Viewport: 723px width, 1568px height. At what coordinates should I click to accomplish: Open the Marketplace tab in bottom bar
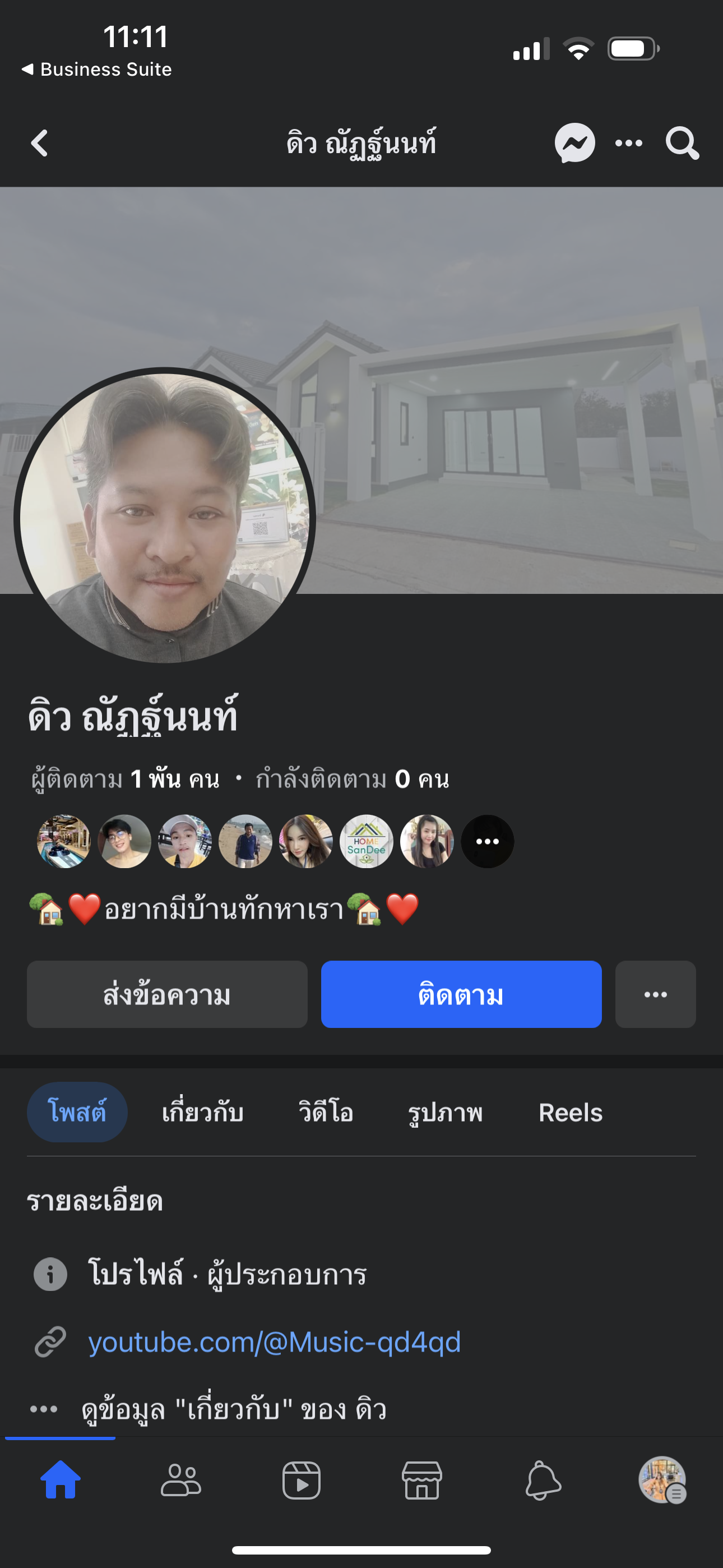(421, 1481)
